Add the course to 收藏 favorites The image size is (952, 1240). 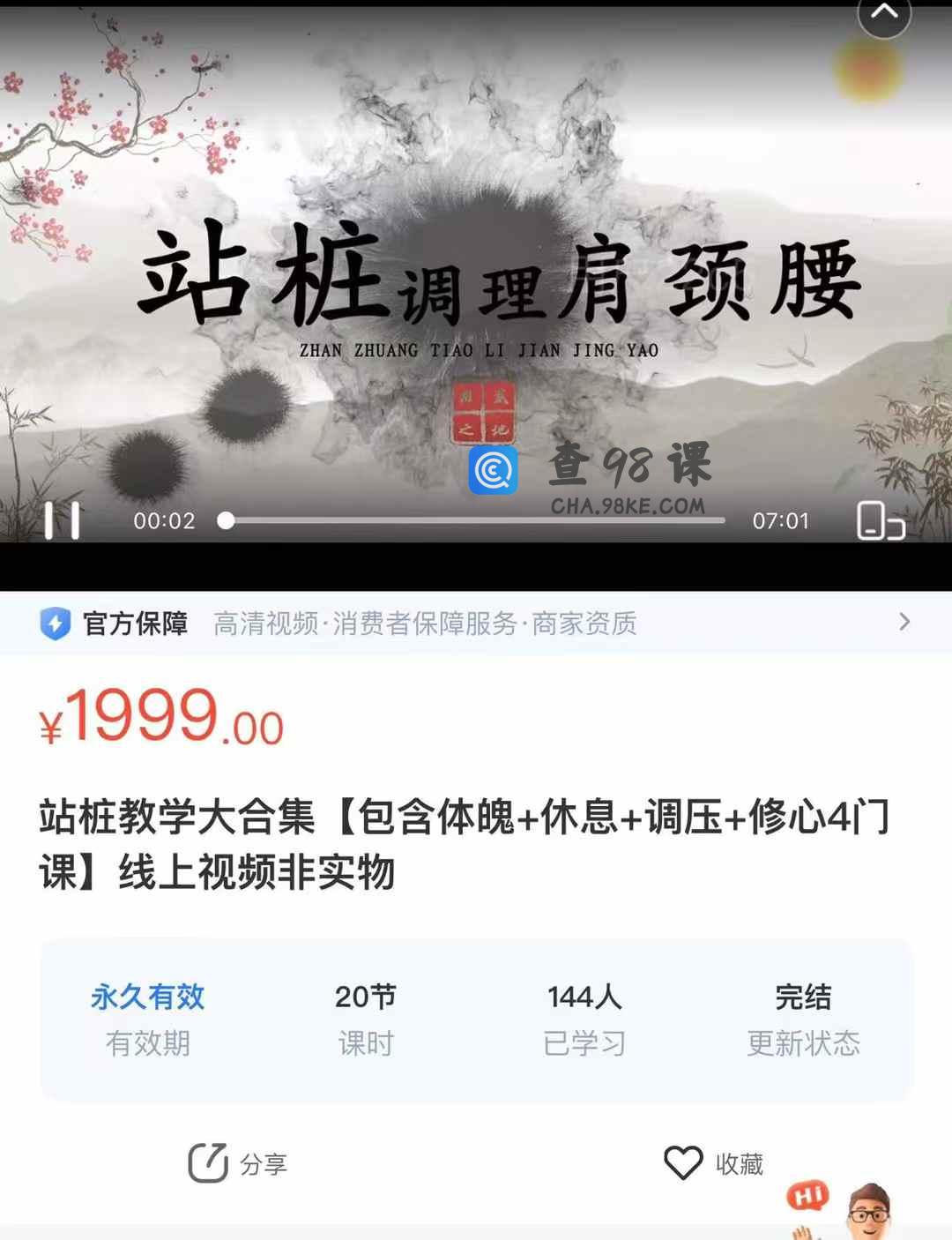(714, 1163)
